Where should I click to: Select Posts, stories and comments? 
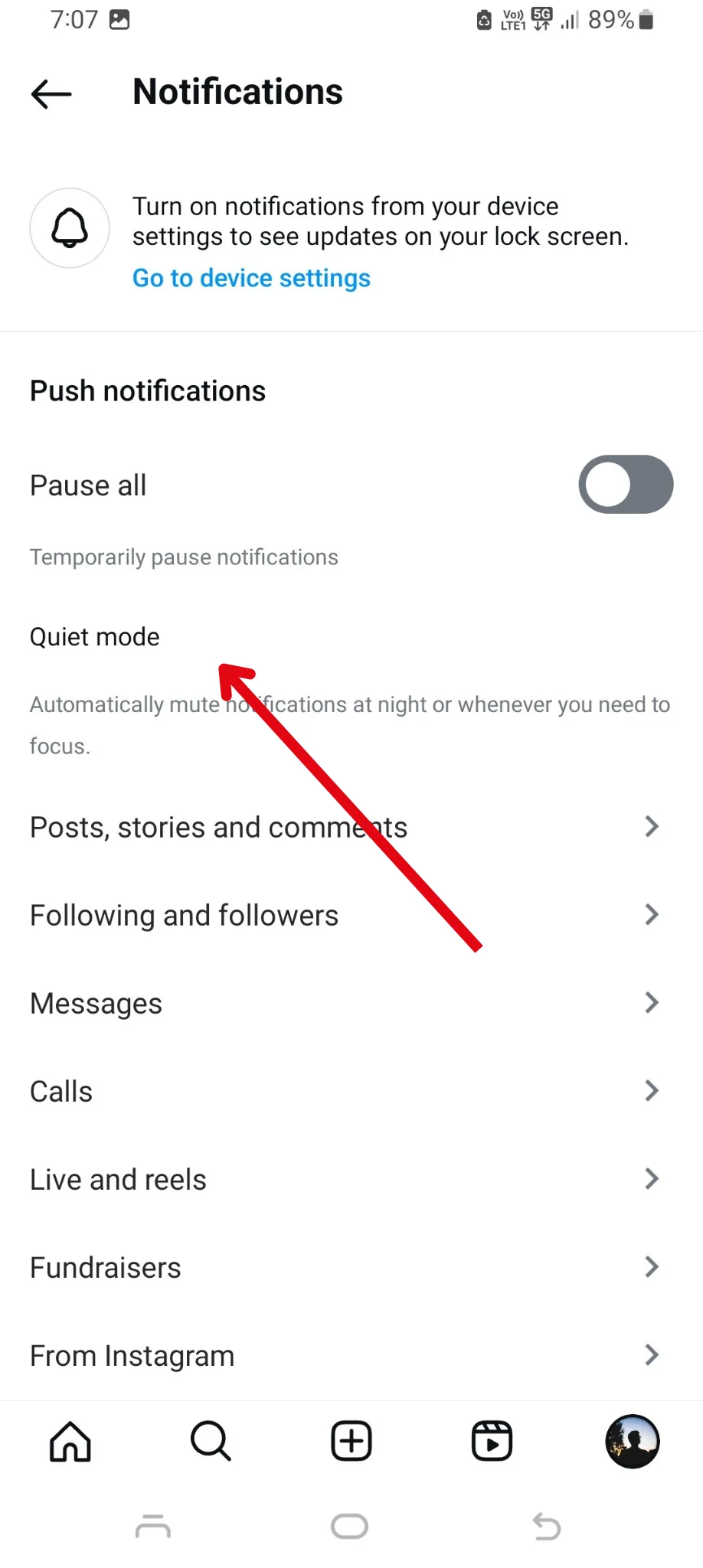pyautogui.click(x=351, y=827)
